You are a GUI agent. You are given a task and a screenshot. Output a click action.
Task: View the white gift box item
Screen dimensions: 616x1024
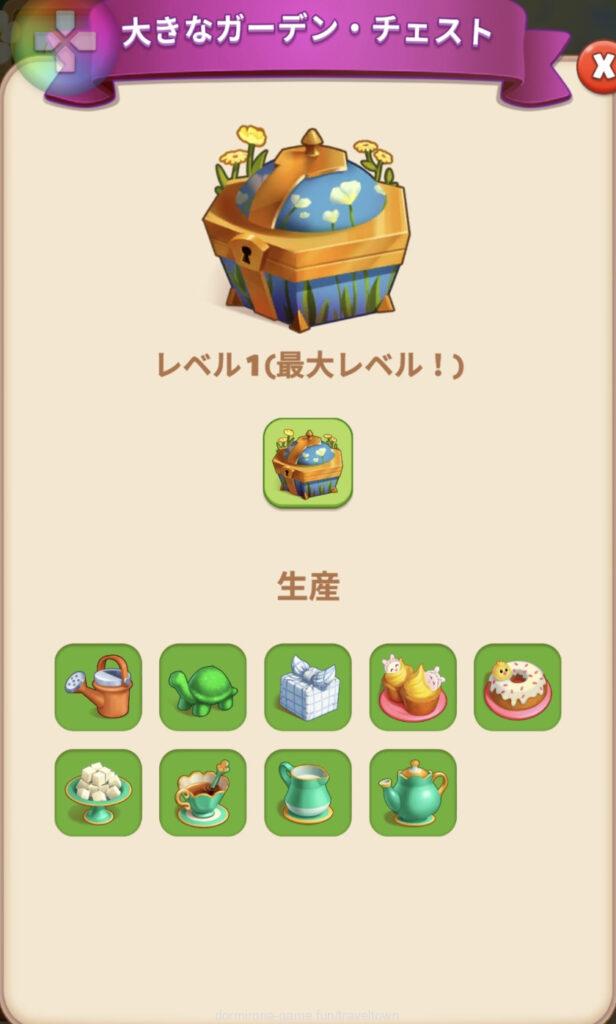[308, 687]
